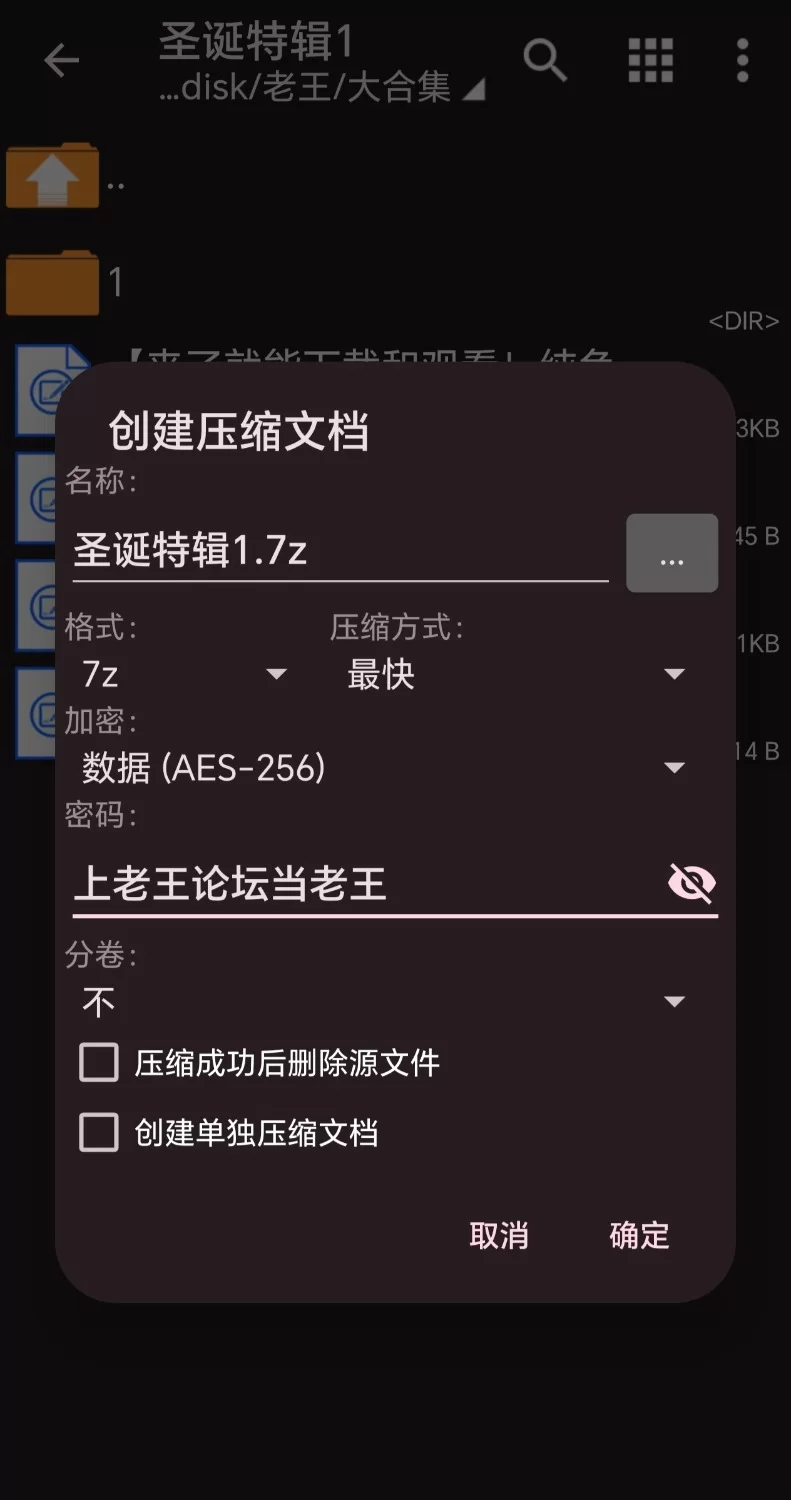
Task: Tap 取消 to cancel the dialog
Action: click(x=499, y=1235)
